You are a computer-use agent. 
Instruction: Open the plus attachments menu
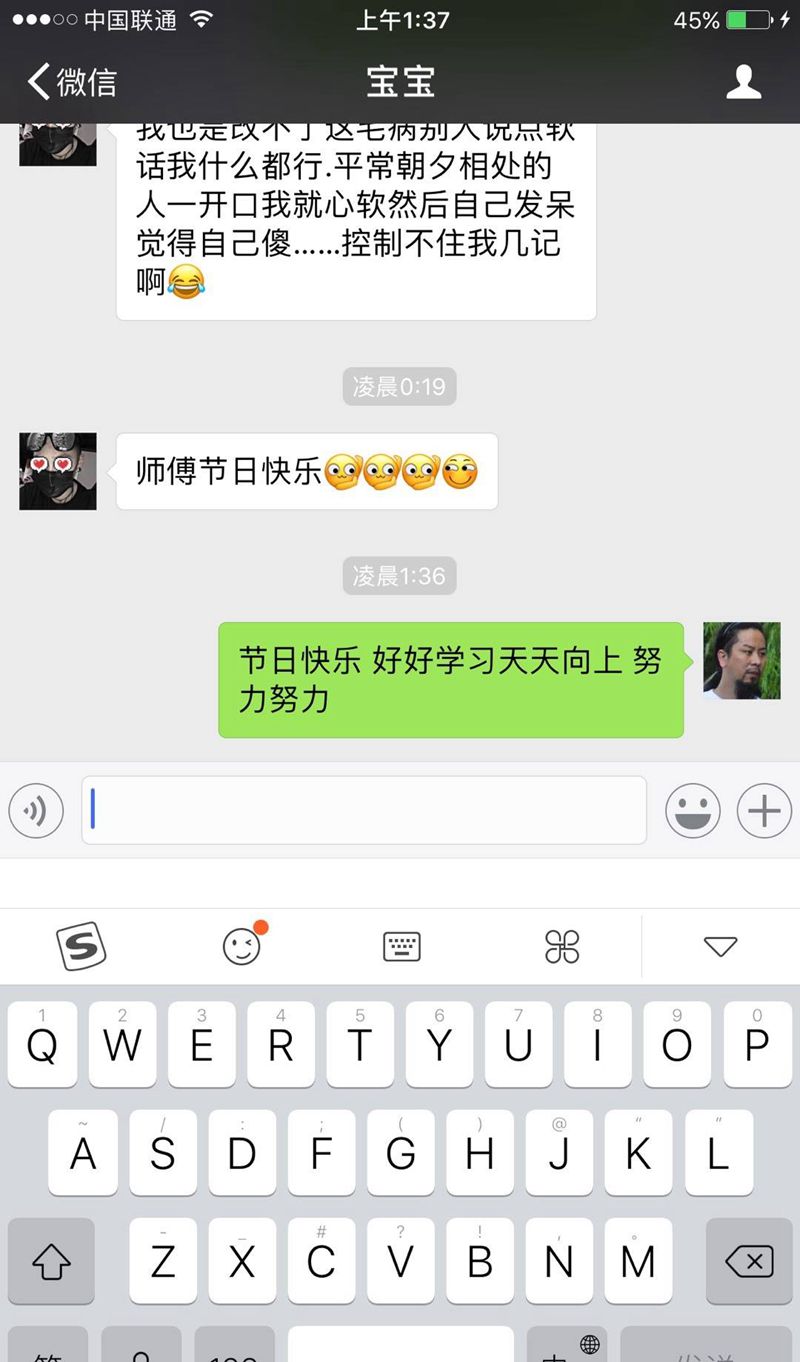[764, 811]
